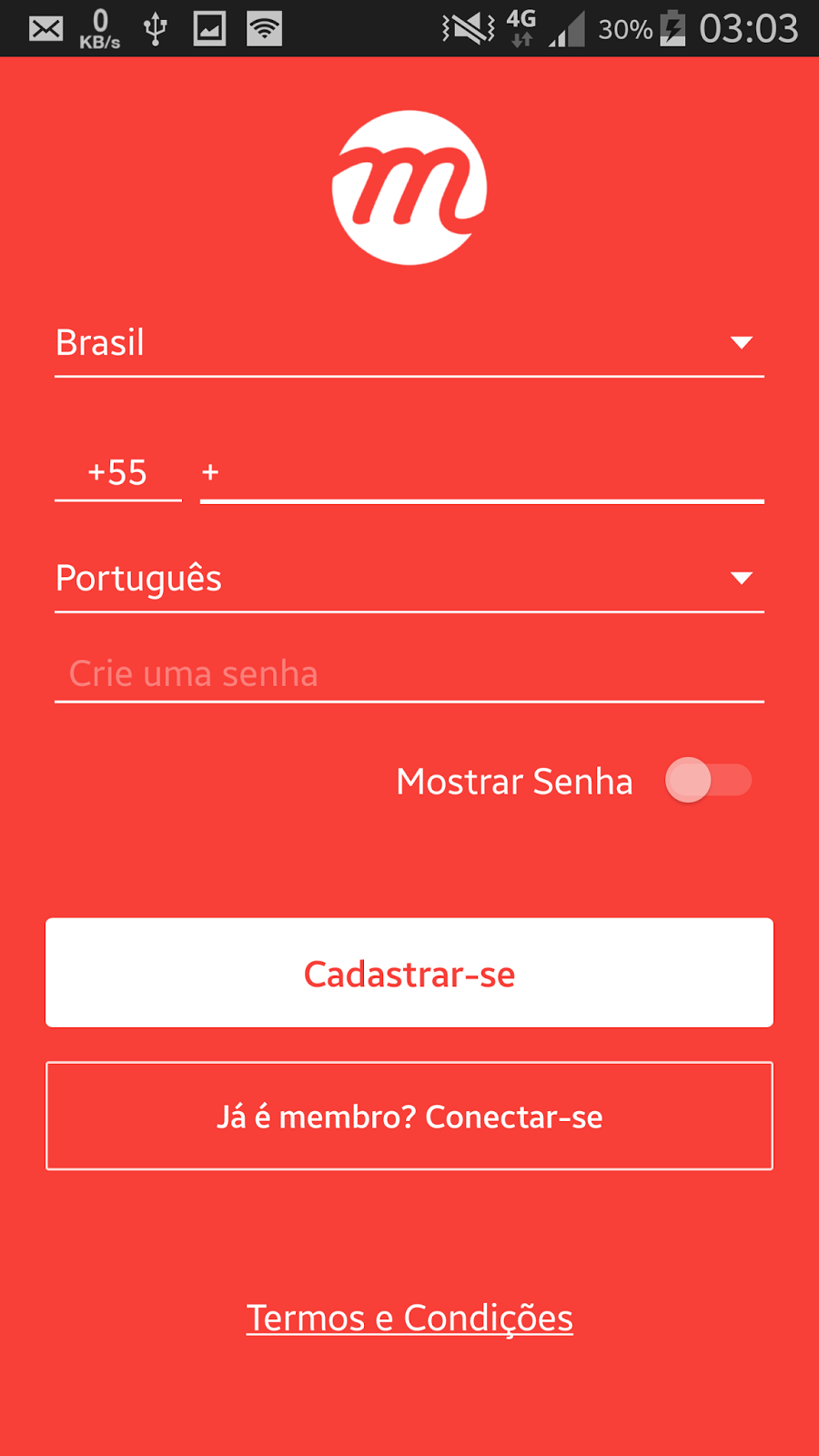Expand the Português language dropdown

point(409,580)
